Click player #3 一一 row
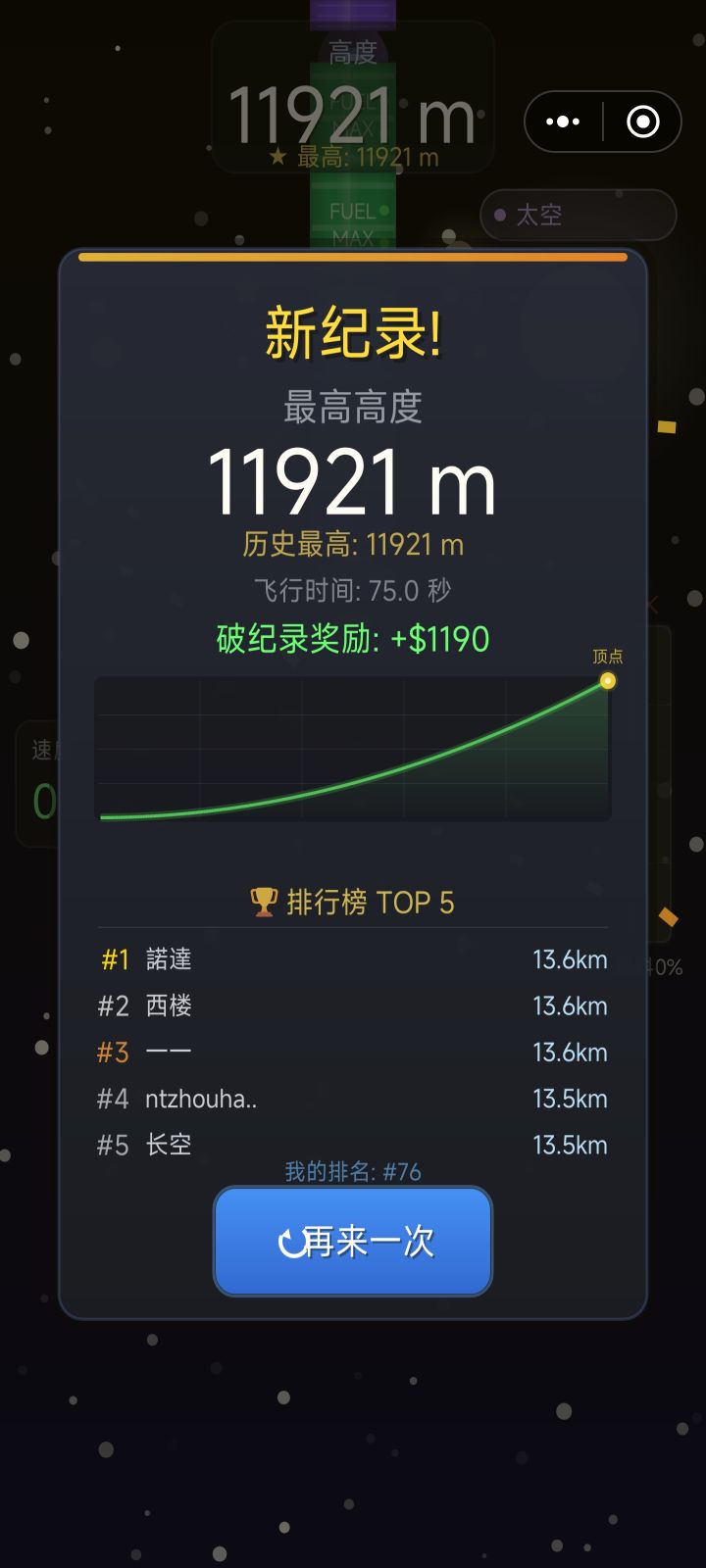The image size is (706, 1568). coord(353,1052)
